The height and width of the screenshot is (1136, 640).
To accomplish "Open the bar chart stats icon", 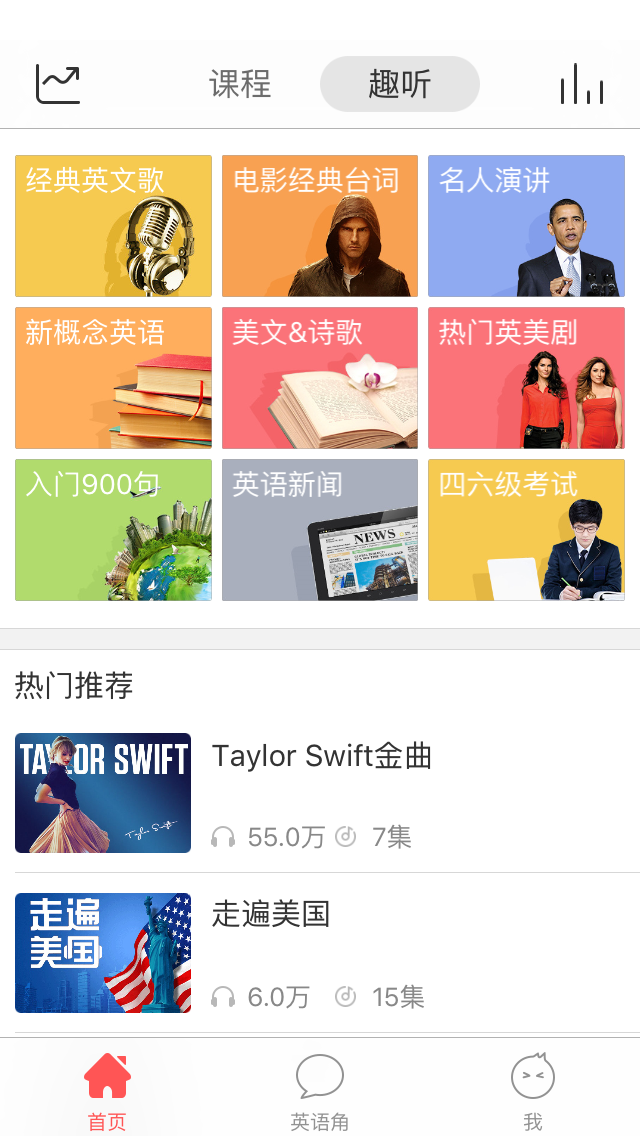I will [581, 84].
